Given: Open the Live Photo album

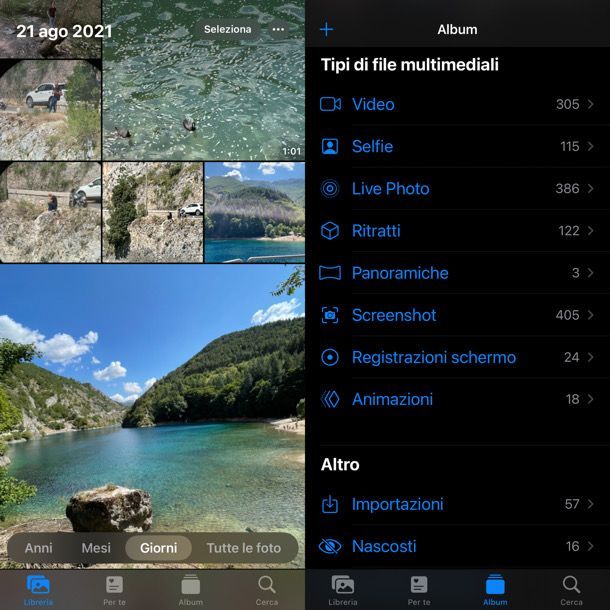Looking at the screenshot, I should (x=457, y=188).
